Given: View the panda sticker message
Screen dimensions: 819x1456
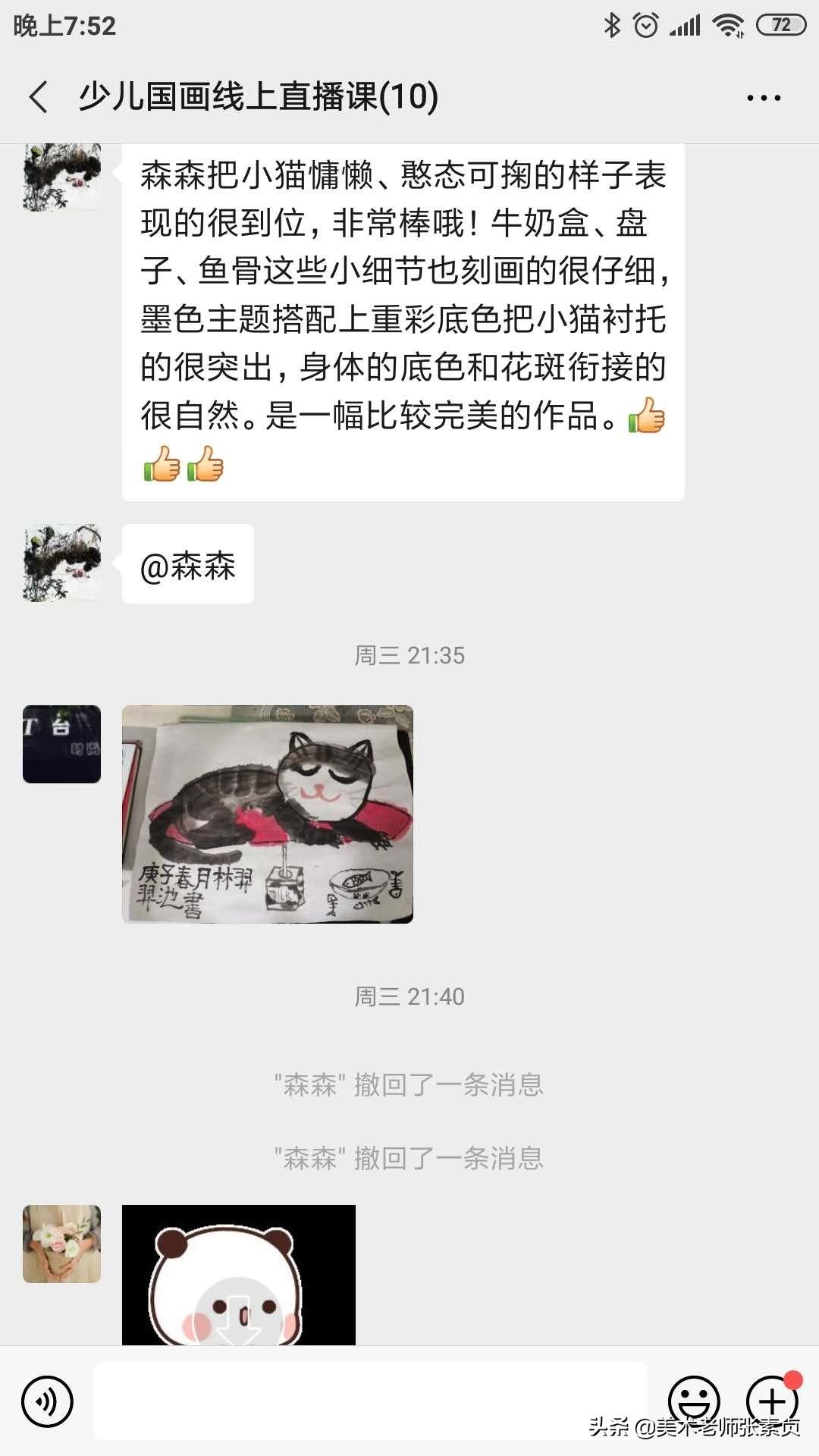Looking at the screenshot, I should [x=238, y=1275].
